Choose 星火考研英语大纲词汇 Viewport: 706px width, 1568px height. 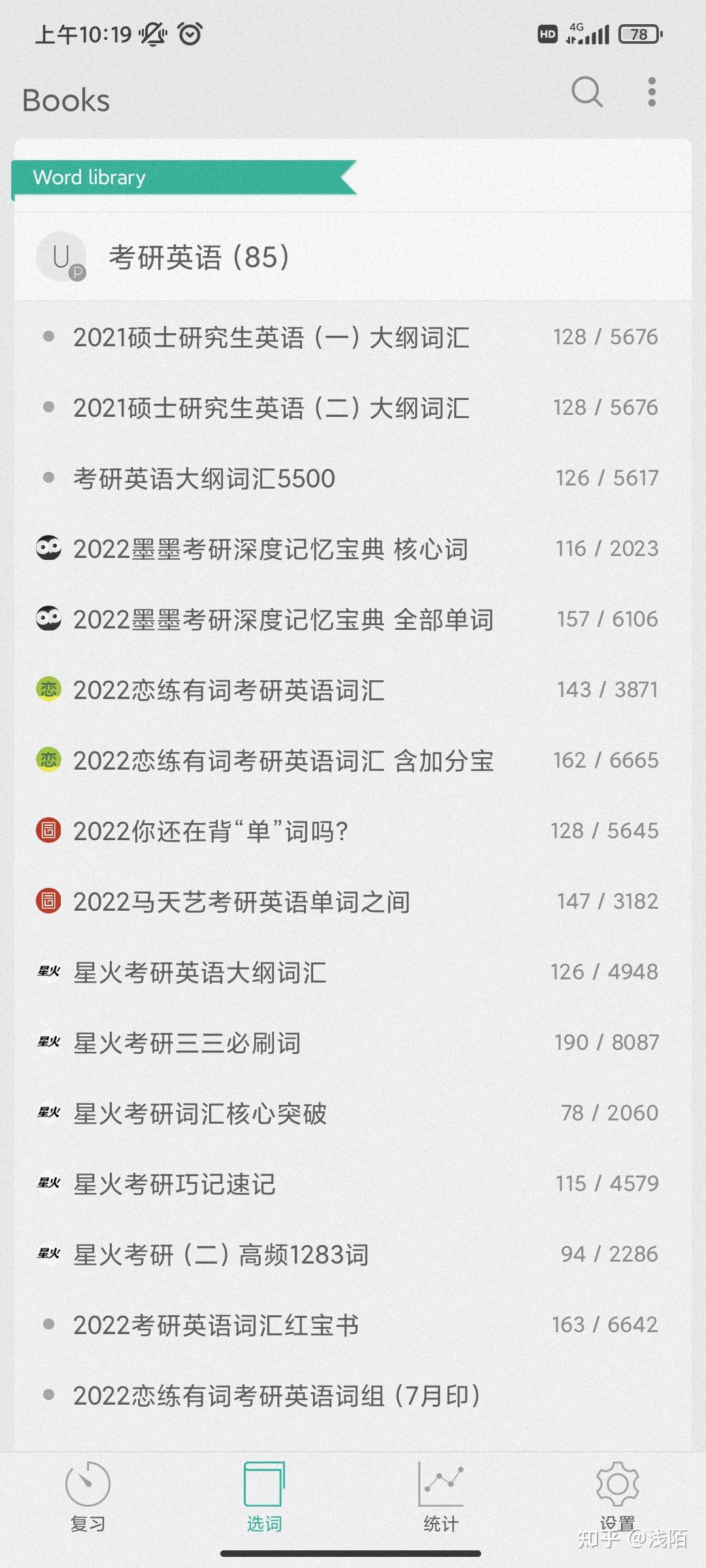[199, 973]
